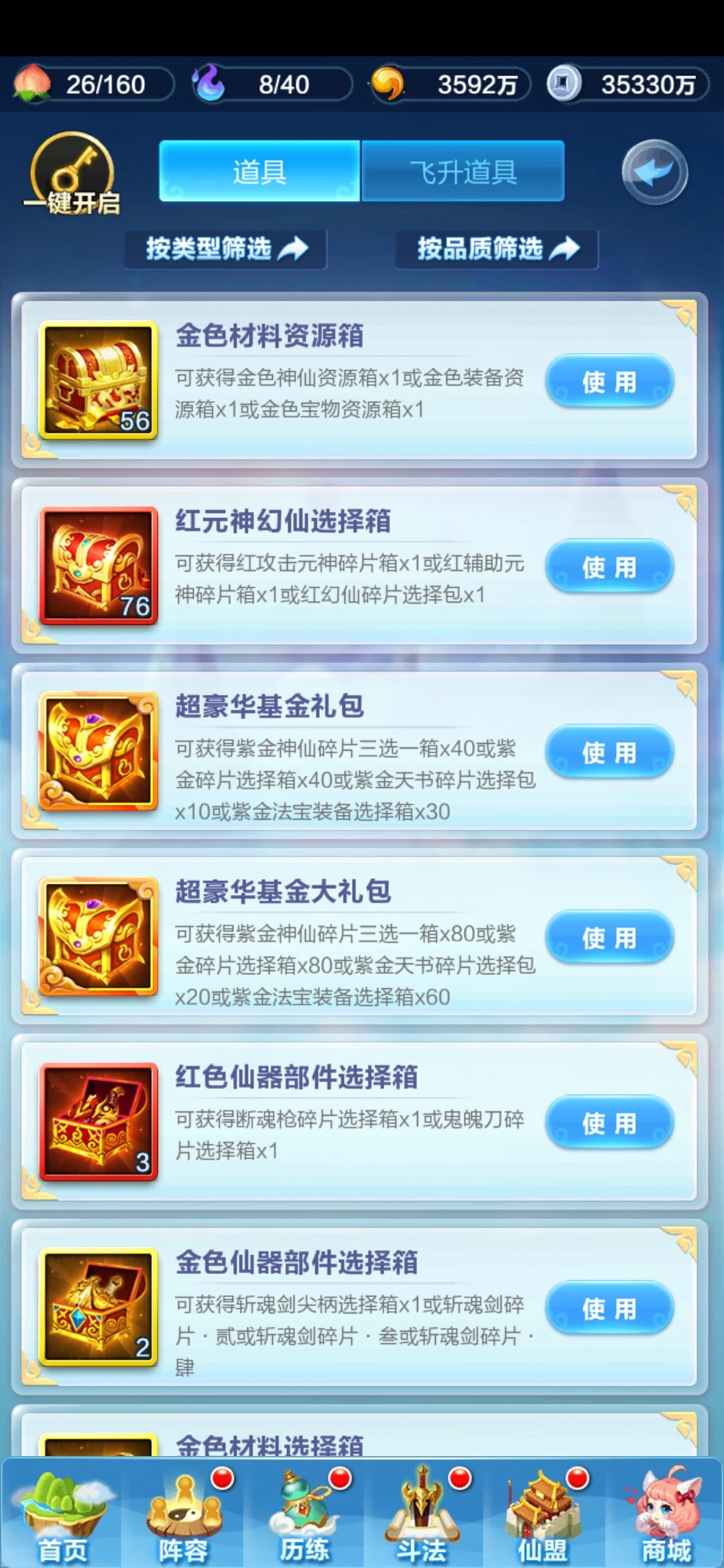Use the 红色仙器部件选择箱 item
The width and height of the screenshot is (724, 1568).
click(x=609, y=1123)
